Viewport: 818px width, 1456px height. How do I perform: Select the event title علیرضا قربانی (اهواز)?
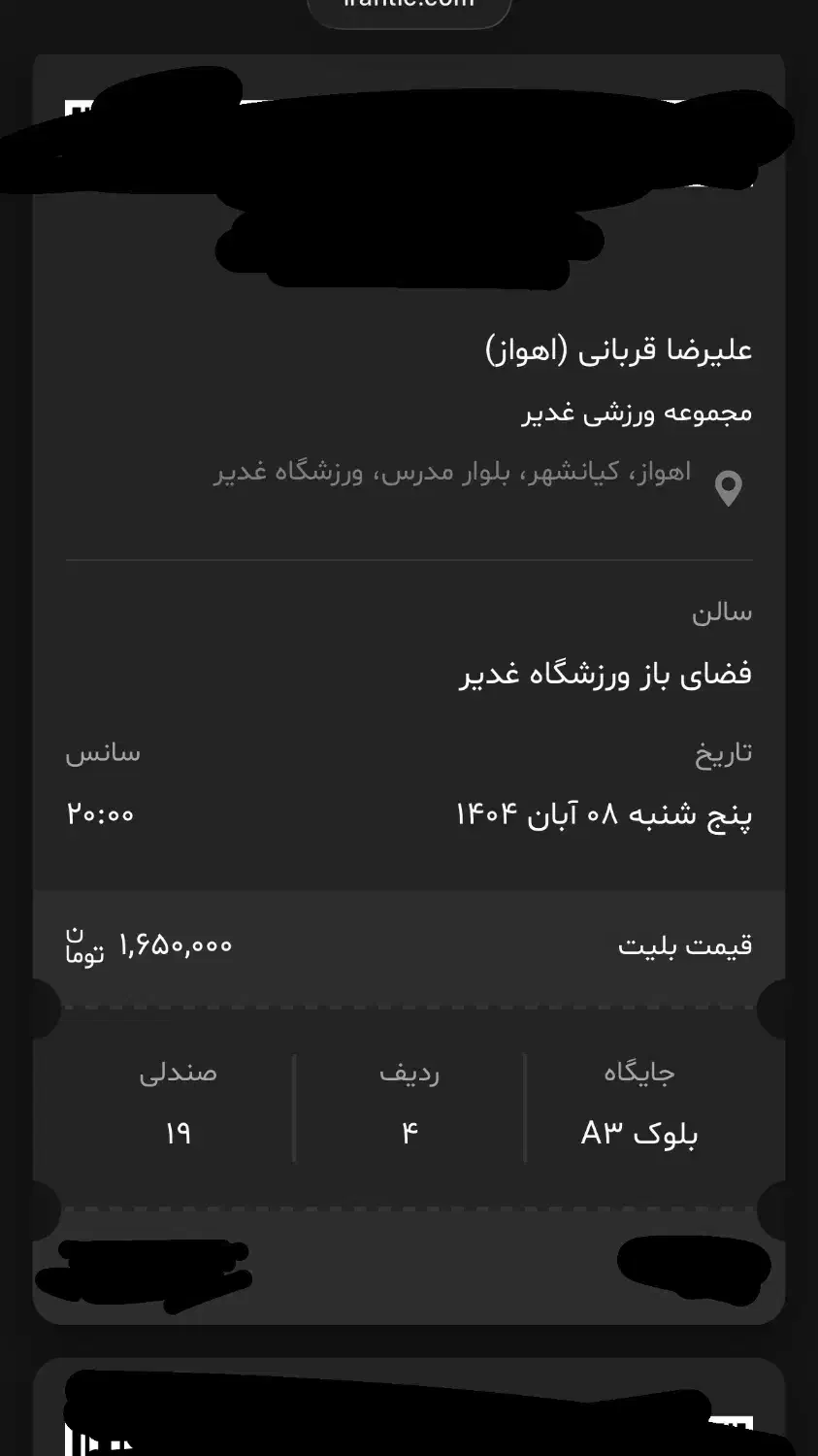(x=618, y=349)
